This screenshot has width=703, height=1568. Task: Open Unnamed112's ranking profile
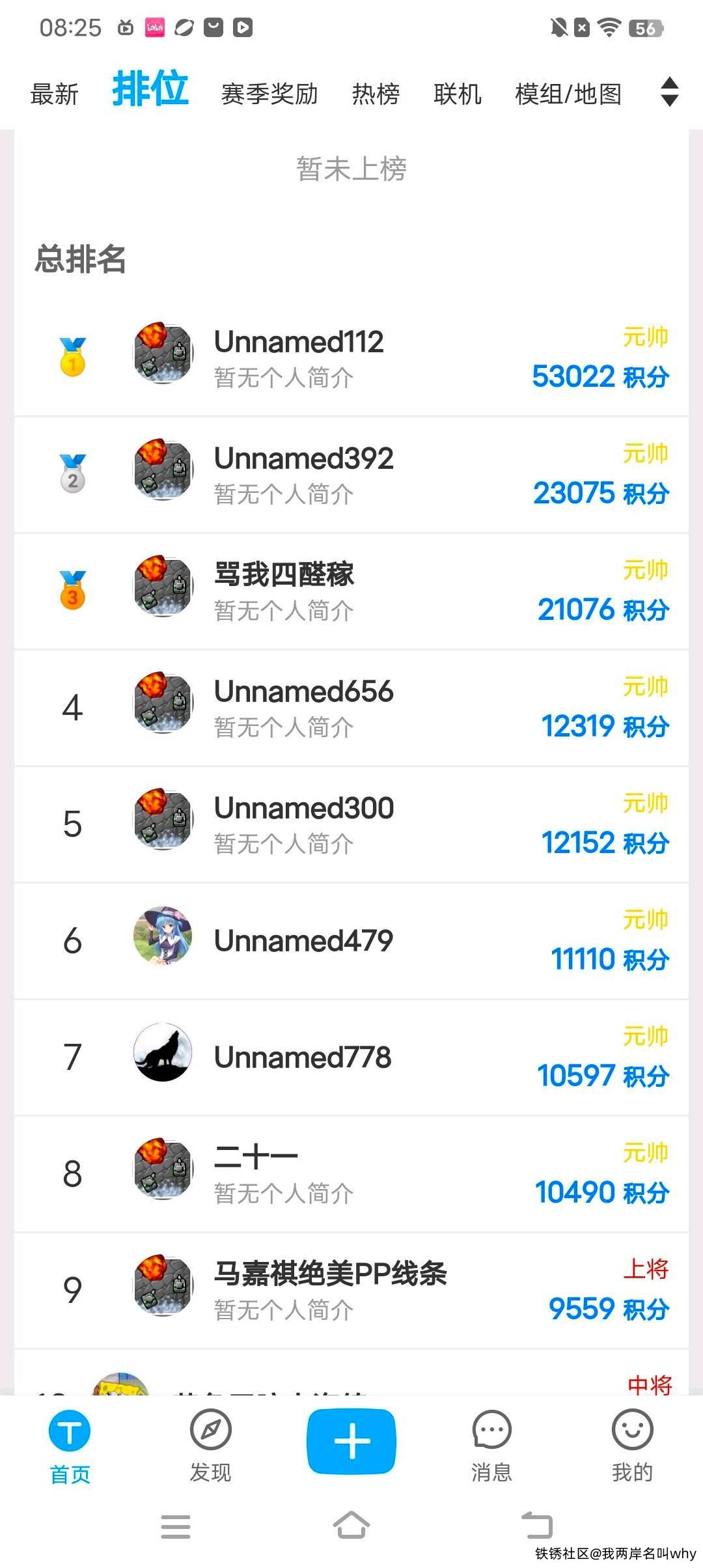(351, 358)
